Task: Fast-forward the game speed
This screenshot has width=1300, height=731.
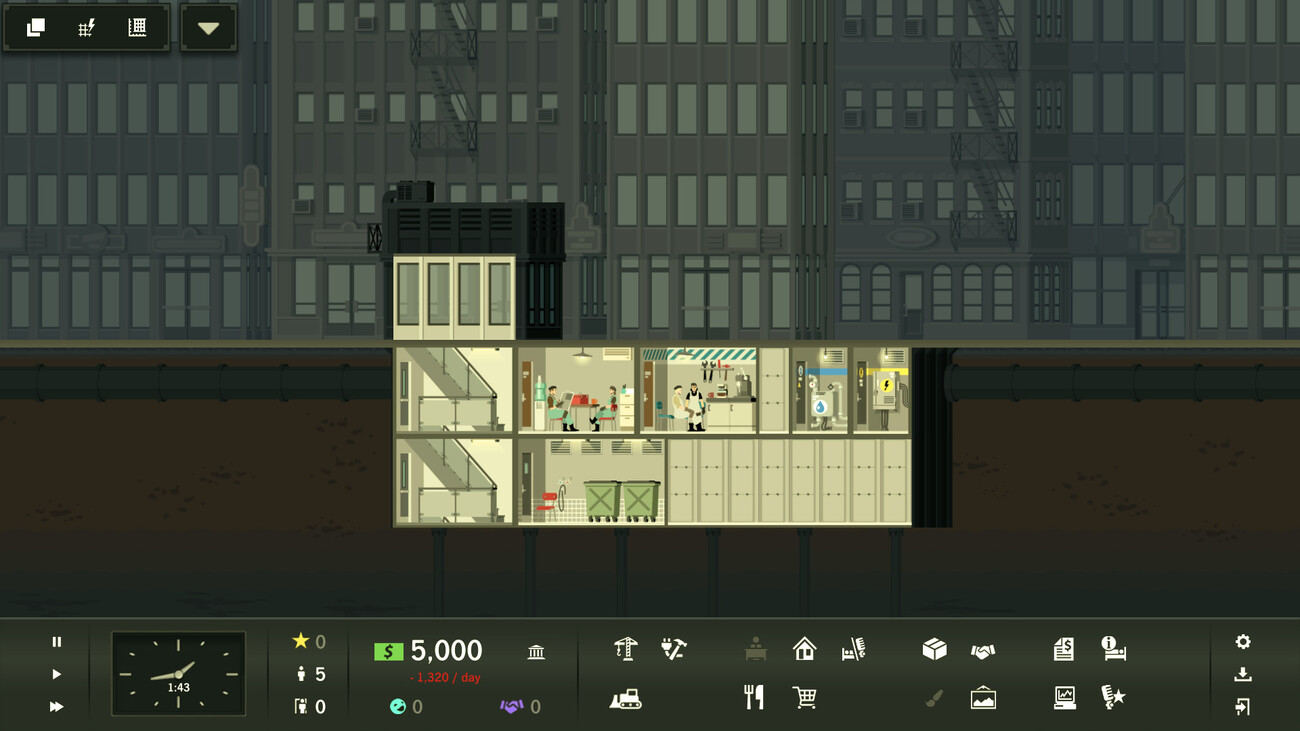Action: [56, 706]
